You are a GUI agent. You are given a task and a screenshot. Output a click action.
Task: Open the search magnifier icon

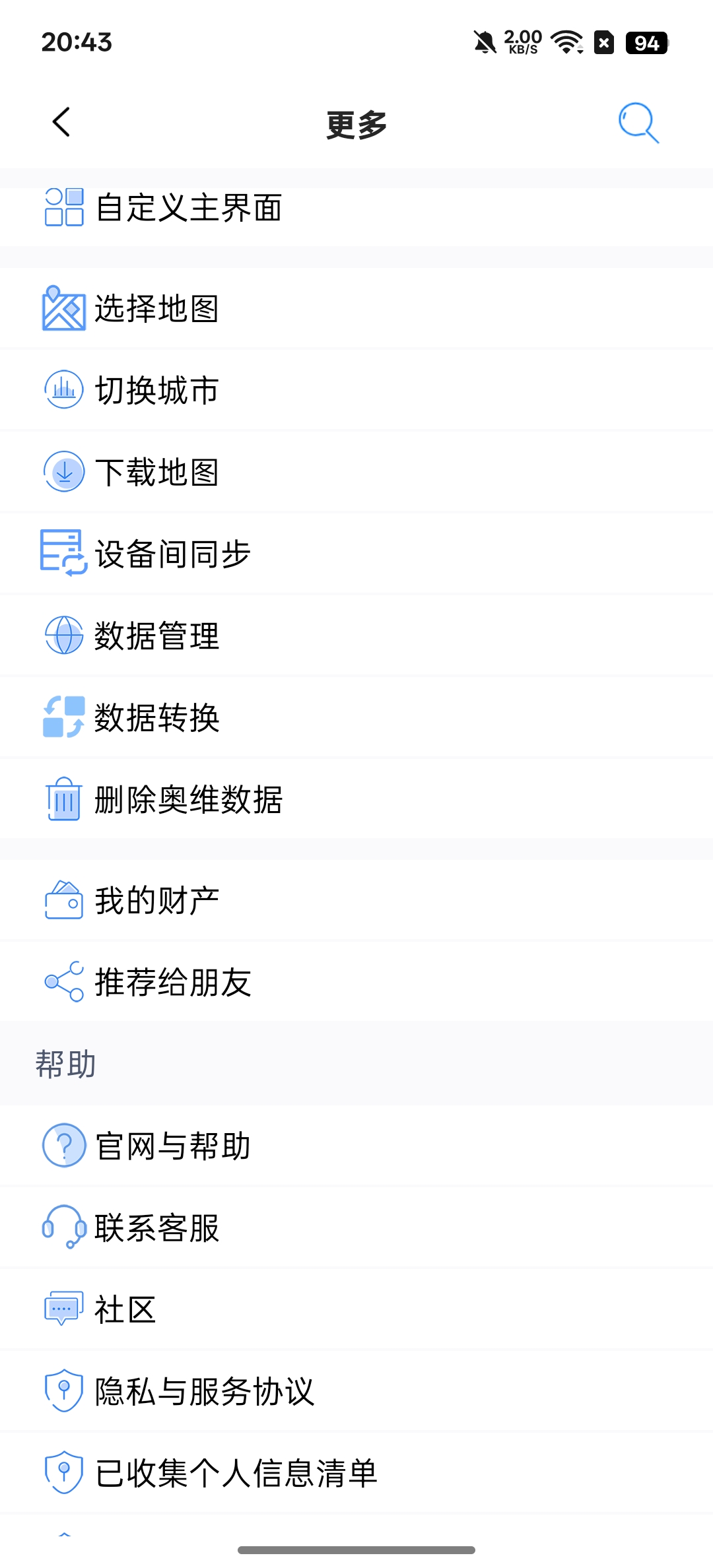[638, 123]
